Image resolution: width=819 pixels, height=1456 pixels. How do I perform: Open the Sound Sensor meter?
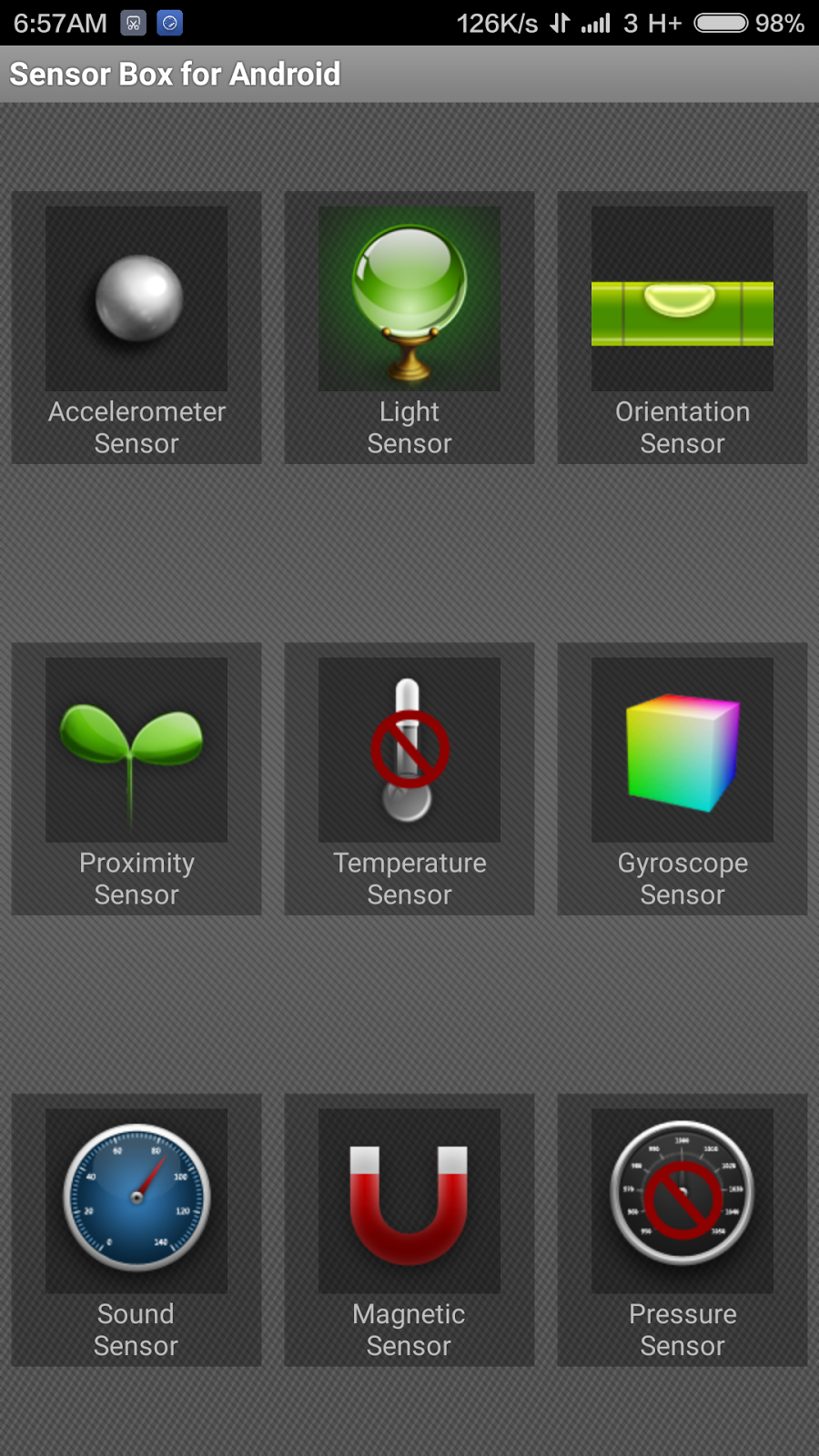coord(136,1229)
